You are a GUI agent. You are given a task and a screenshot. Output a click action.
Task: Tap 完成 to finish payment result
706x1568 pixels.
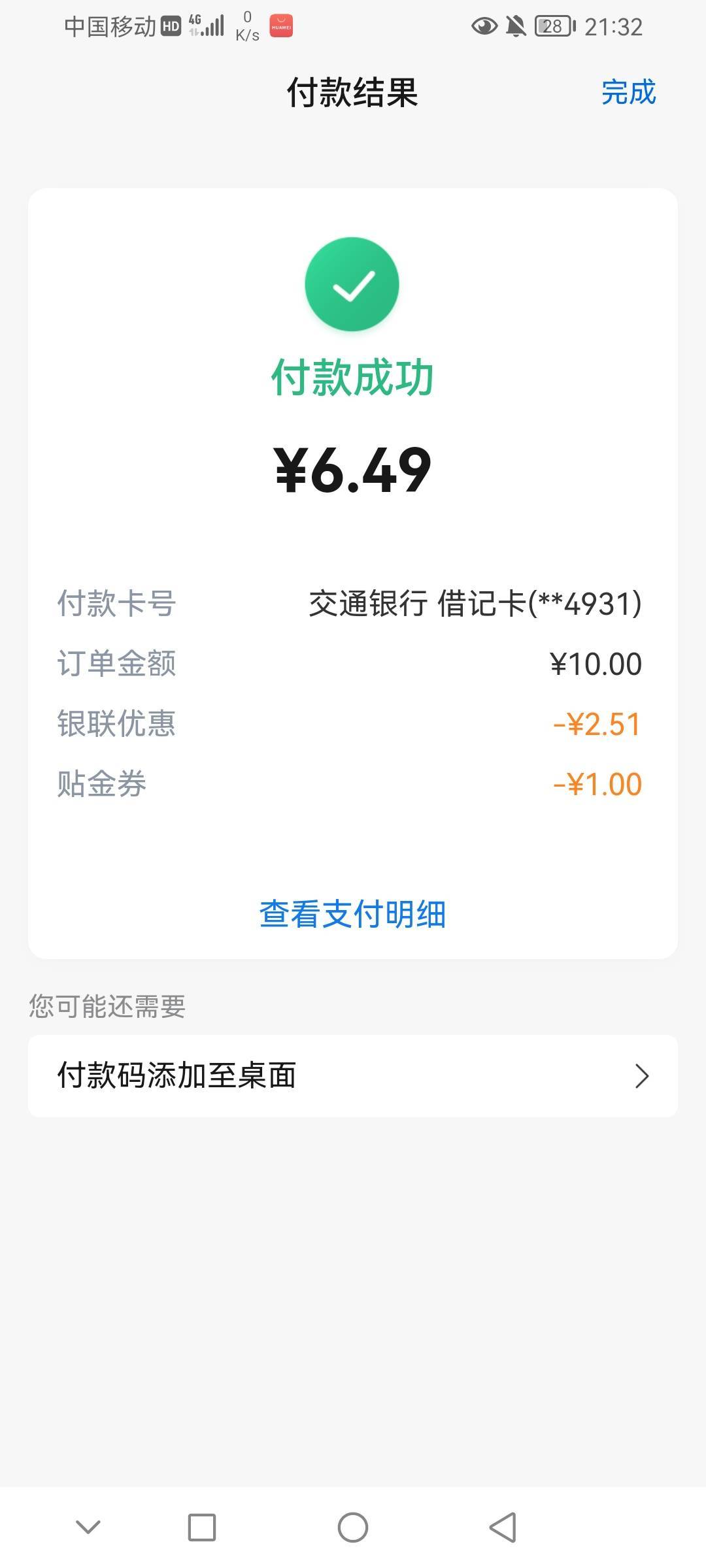(x=628, y=92)
